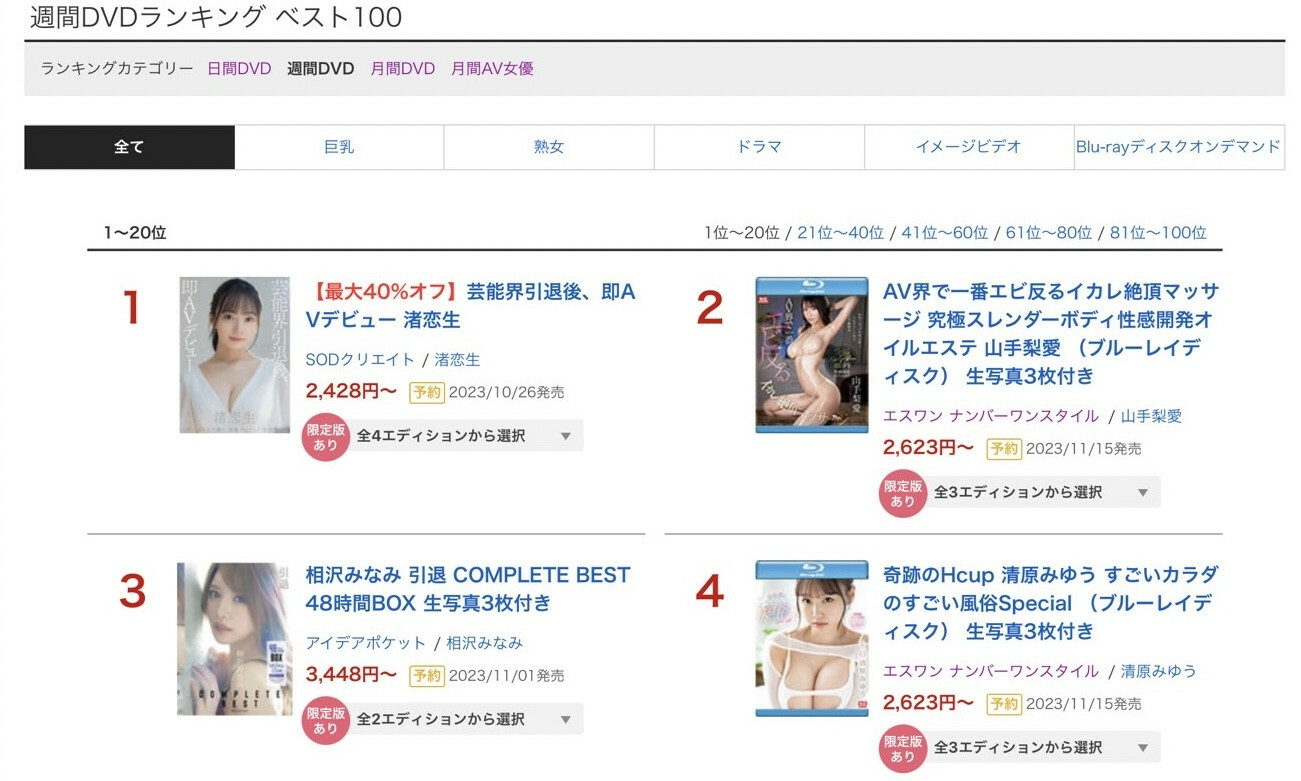Switch to the イメージビデオ tab
The height and width of the screenshot is (781, 1301).
tap(968, 147)
